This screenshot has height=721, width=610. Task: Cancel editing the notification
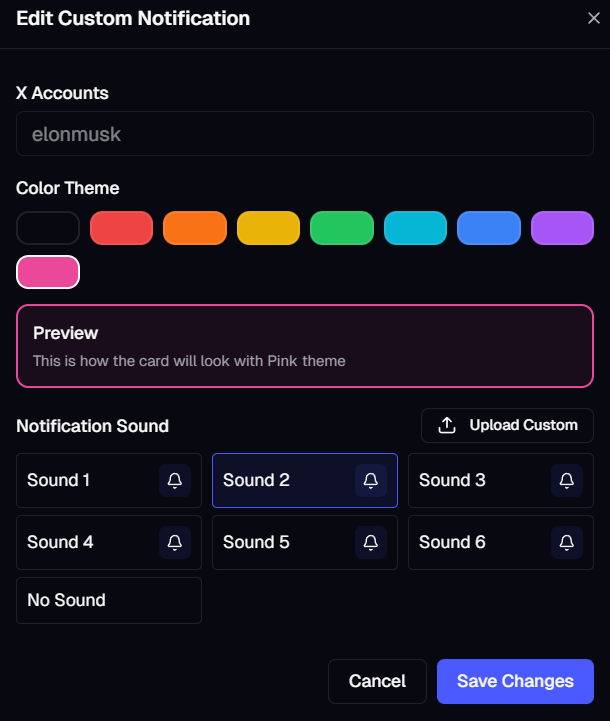pos(377,681)
